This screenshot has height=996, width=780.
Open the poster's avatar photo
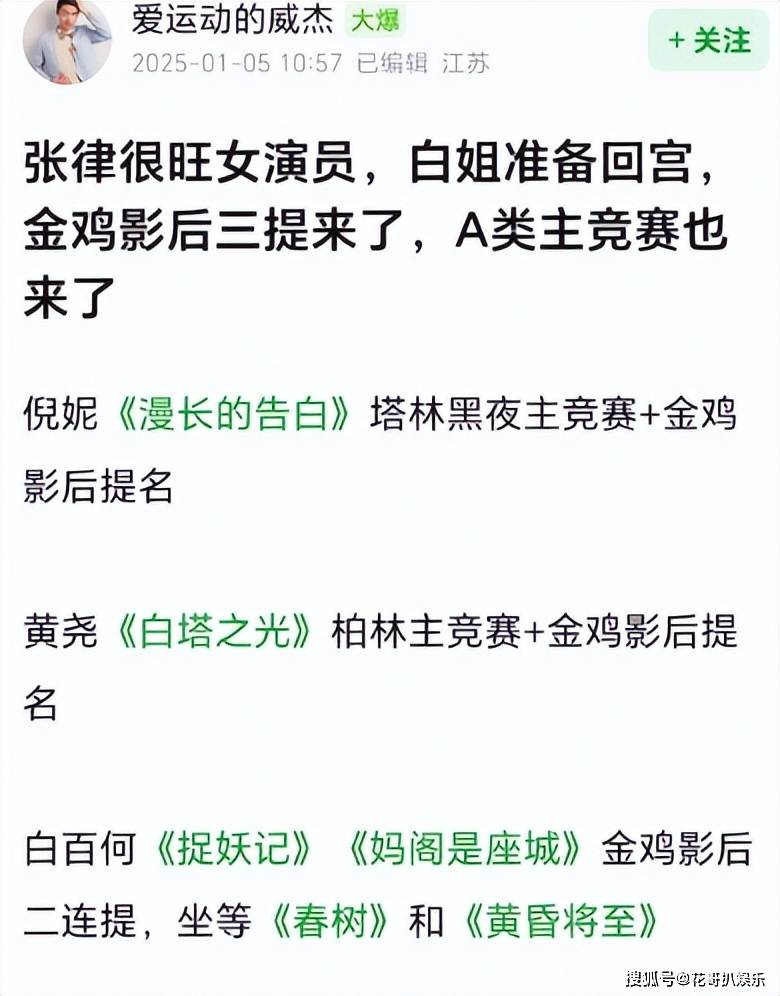pos(67,40)
